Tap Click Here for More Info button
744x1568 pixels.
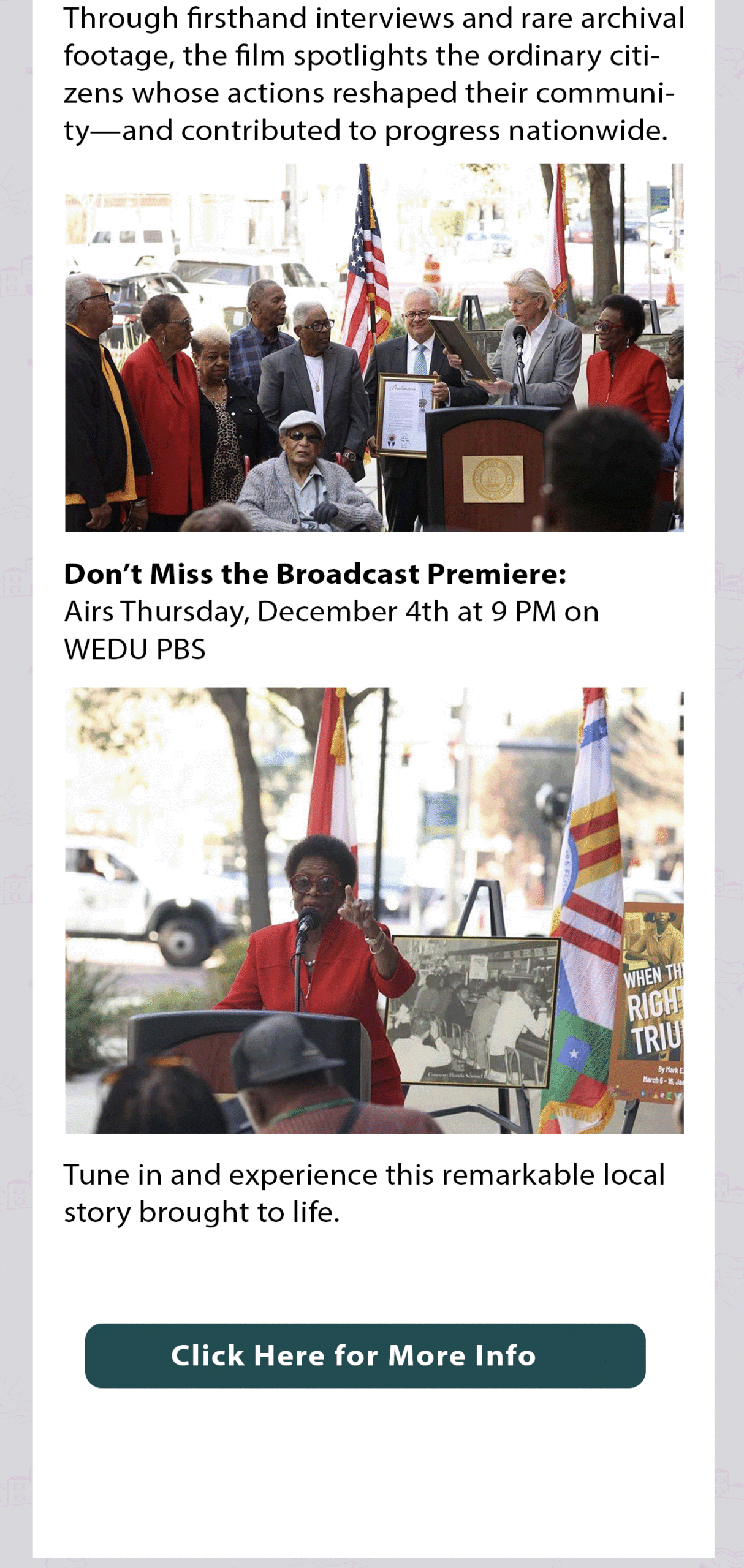(x=365, y=1355)
